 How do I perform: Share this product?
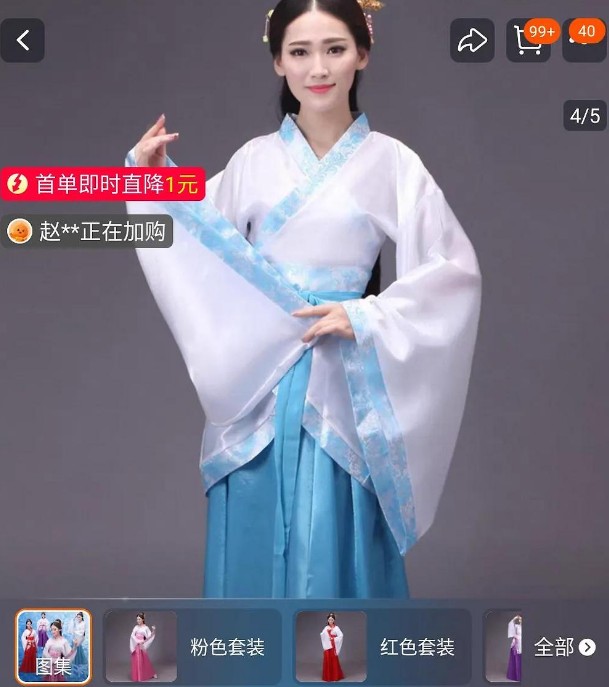(472, 41)
